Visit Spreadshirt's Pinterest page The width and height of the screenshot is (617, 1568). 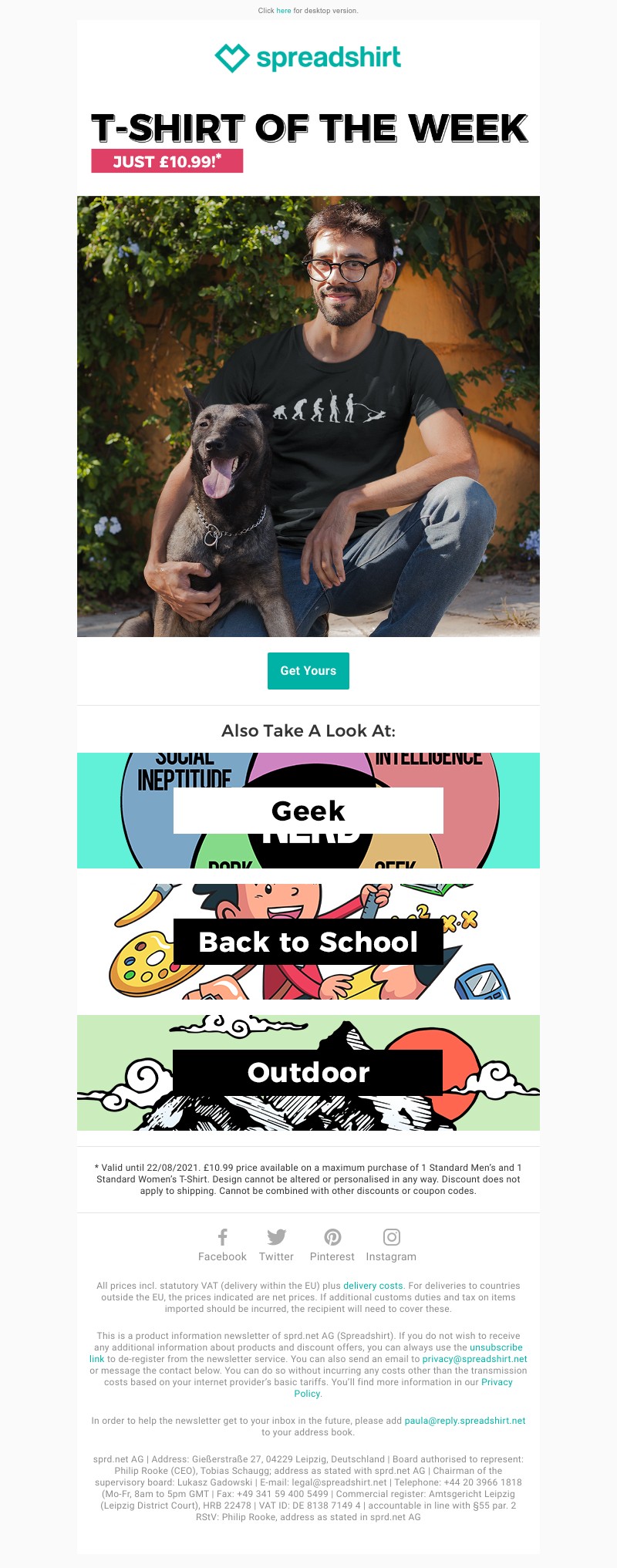point(332,1246)
